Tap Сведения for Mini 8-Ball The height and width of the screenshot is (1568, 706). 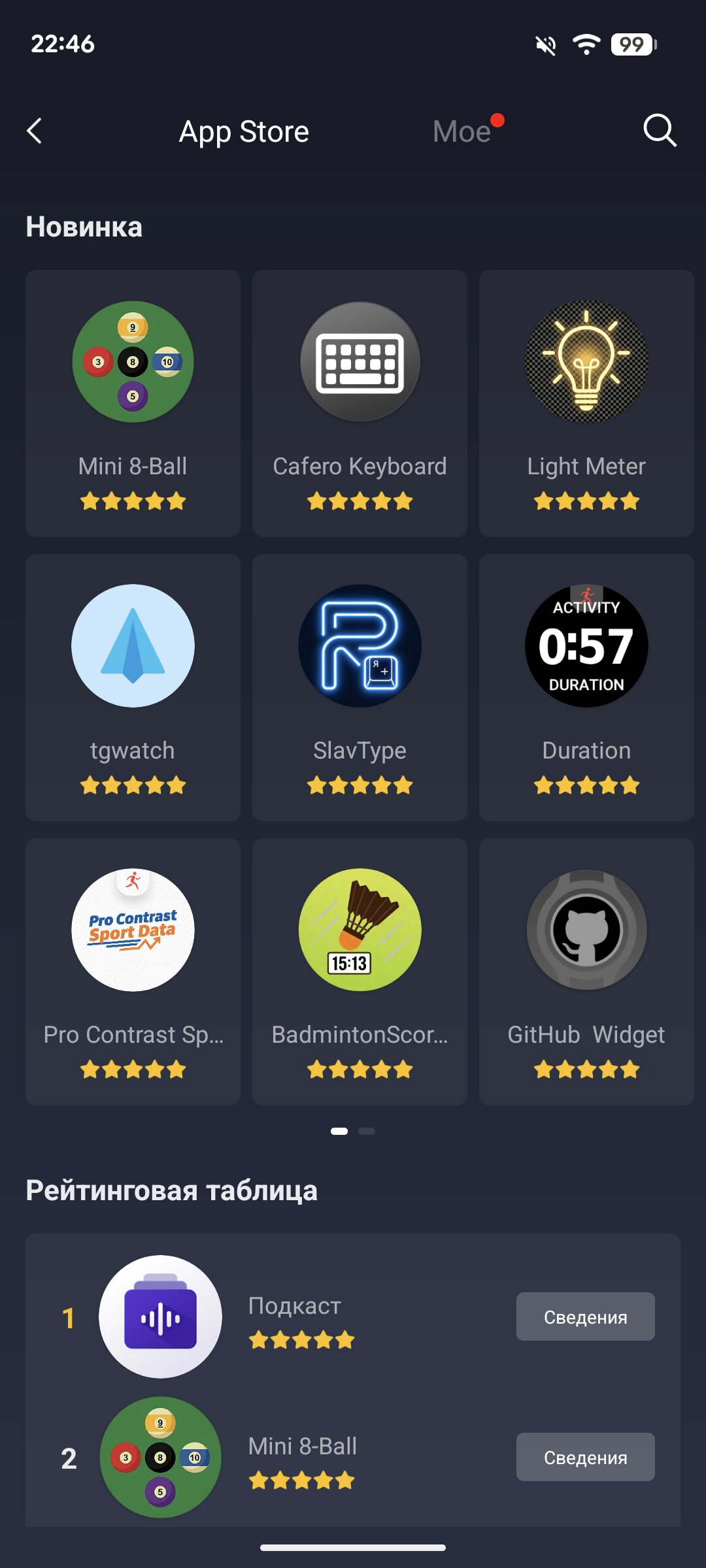(x=585, y=1457)
